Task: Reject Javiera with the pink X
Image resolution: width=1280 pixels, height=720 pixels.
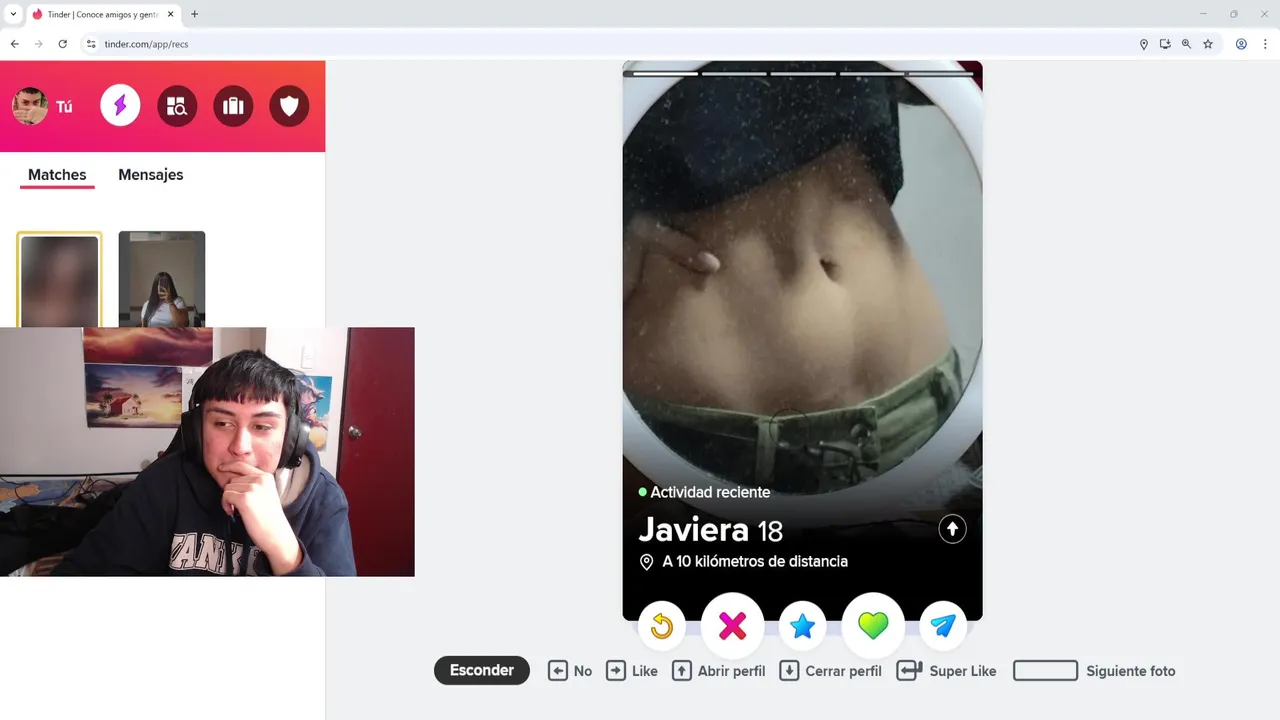Action: coord(732,626)
